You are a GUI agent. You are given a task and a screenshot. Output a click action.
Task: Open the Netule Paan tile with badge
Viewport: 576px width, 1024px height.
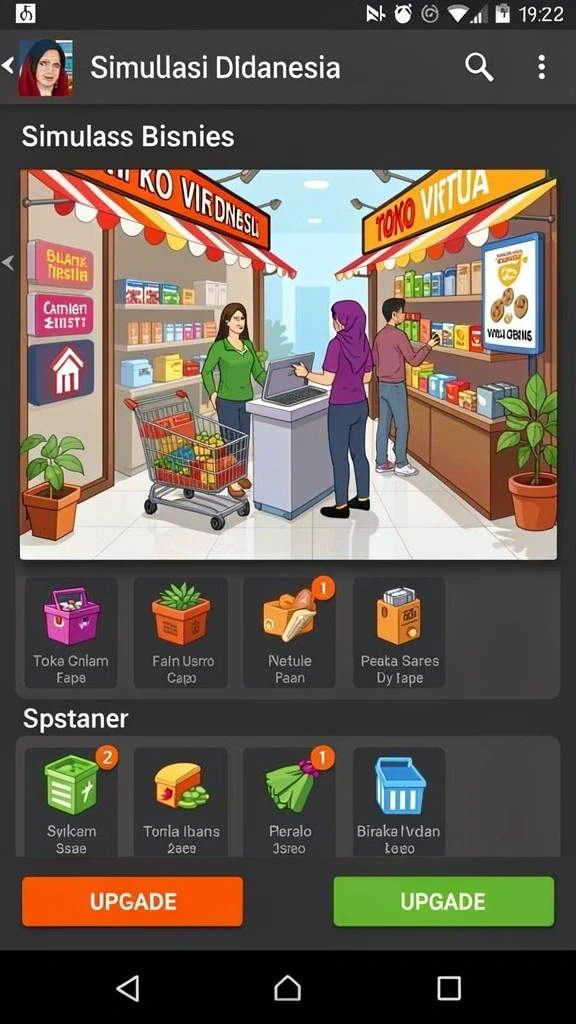290,632
